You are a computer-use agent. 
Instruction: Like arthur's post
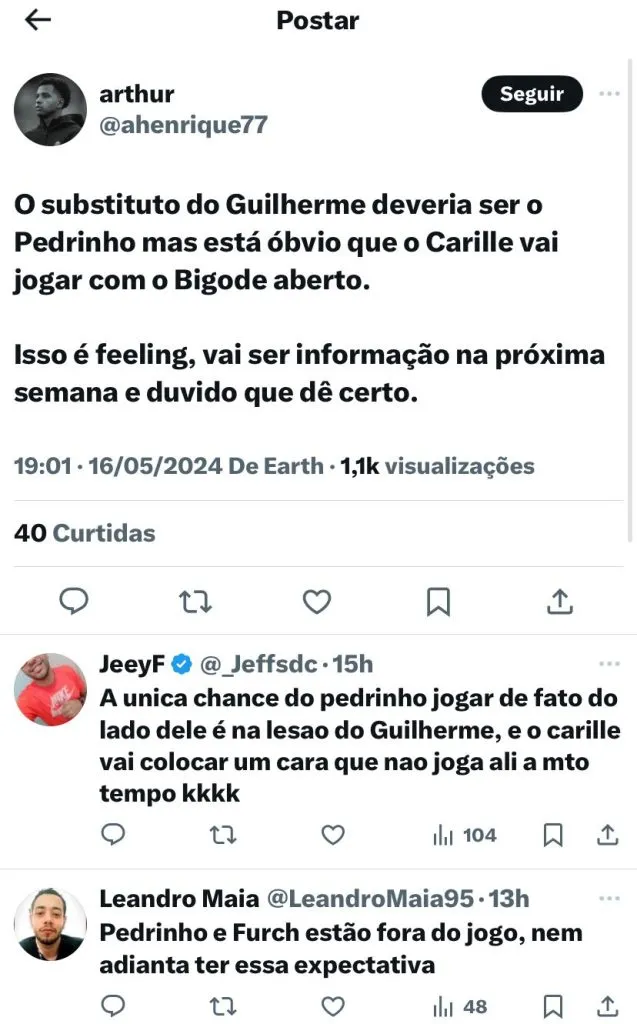coord(317,601)
